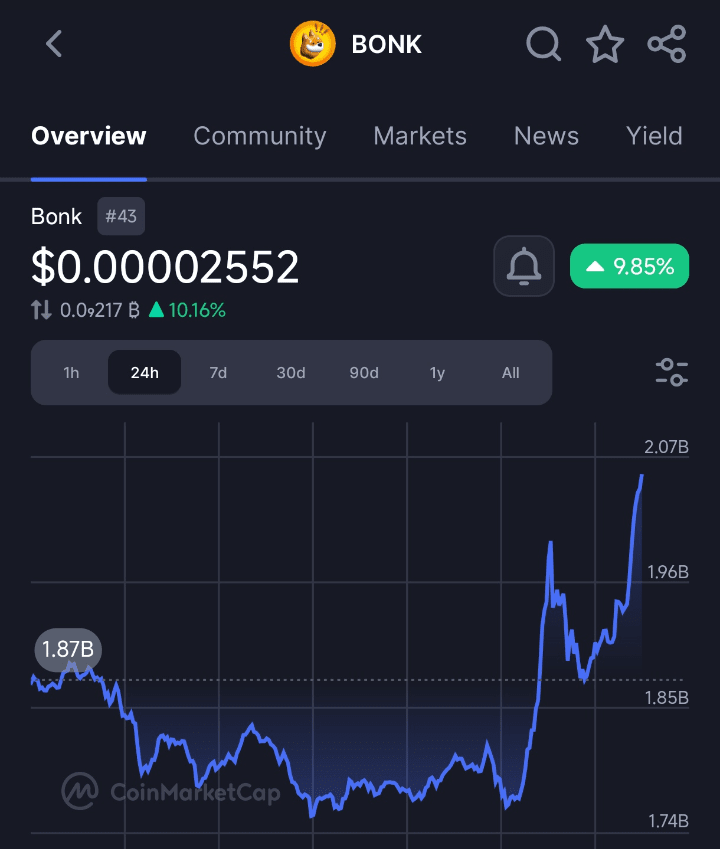The height and width of the screenshot is (849, 720).
Task: Set a price alert with the bell
Action: (524, 266)
